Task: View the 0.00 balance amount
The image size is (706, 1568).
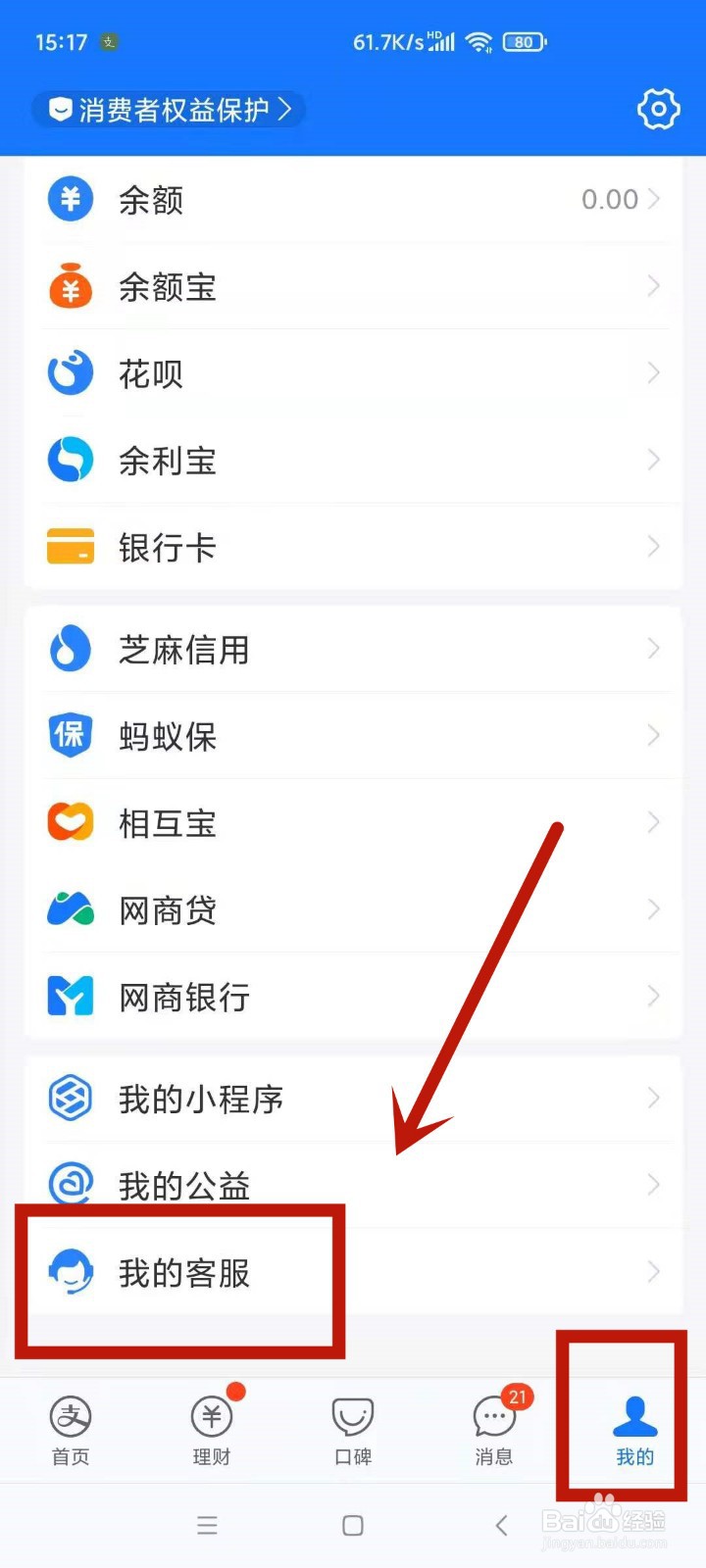Action: pyautogui.click(x=608, y=199)
